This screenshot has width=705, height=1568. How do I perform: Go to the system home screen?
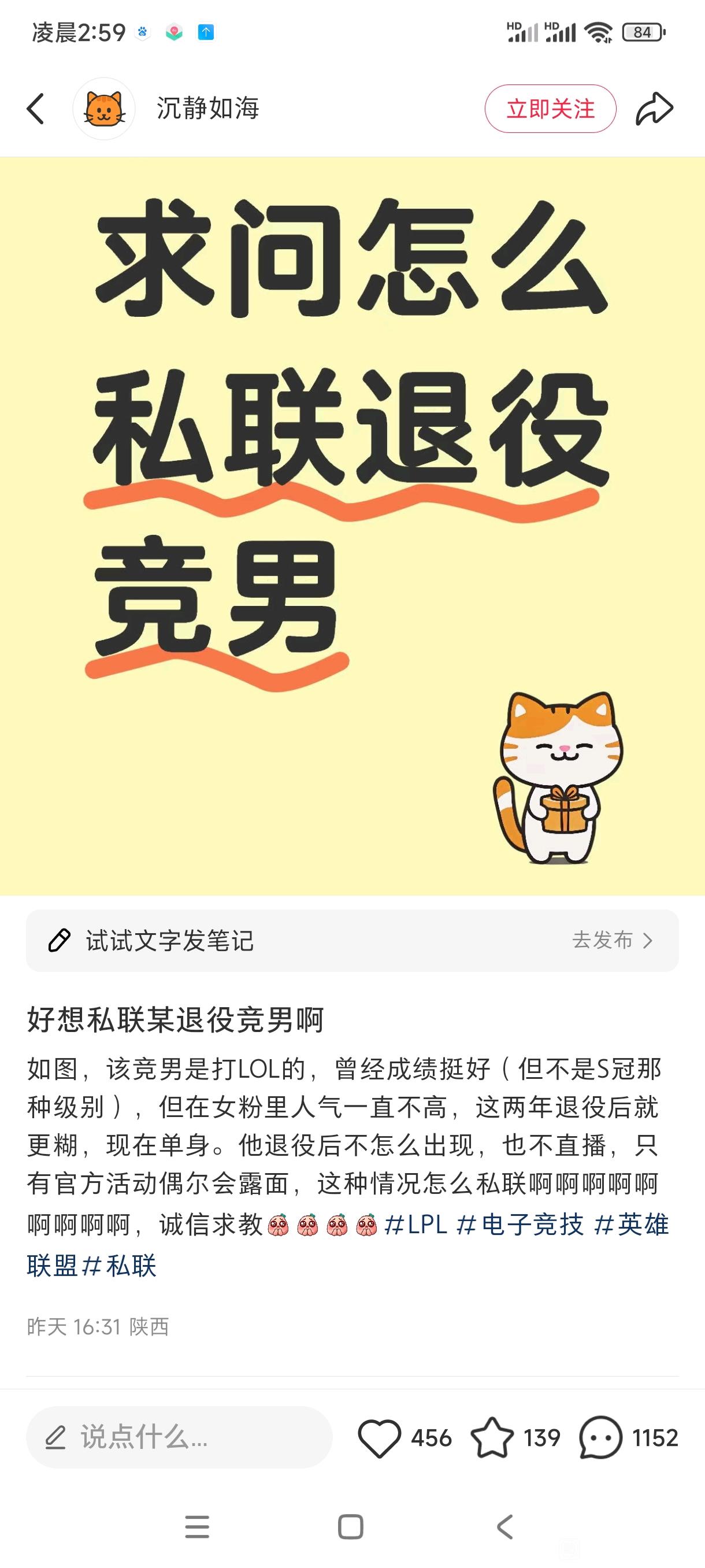click(x=350, y=1526)
